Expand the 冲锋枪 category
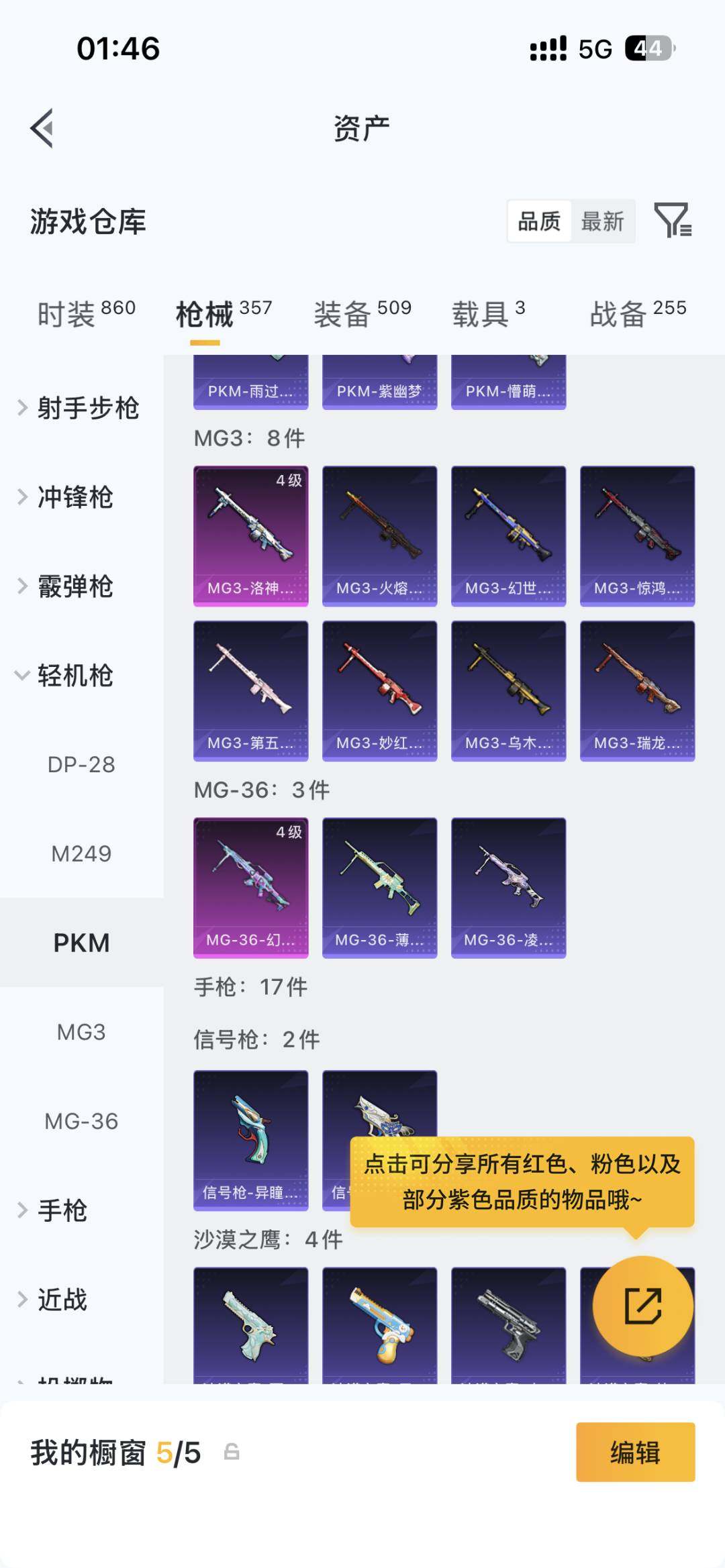The height and width of the screenshot is (1568, 725). click(74, 496)
